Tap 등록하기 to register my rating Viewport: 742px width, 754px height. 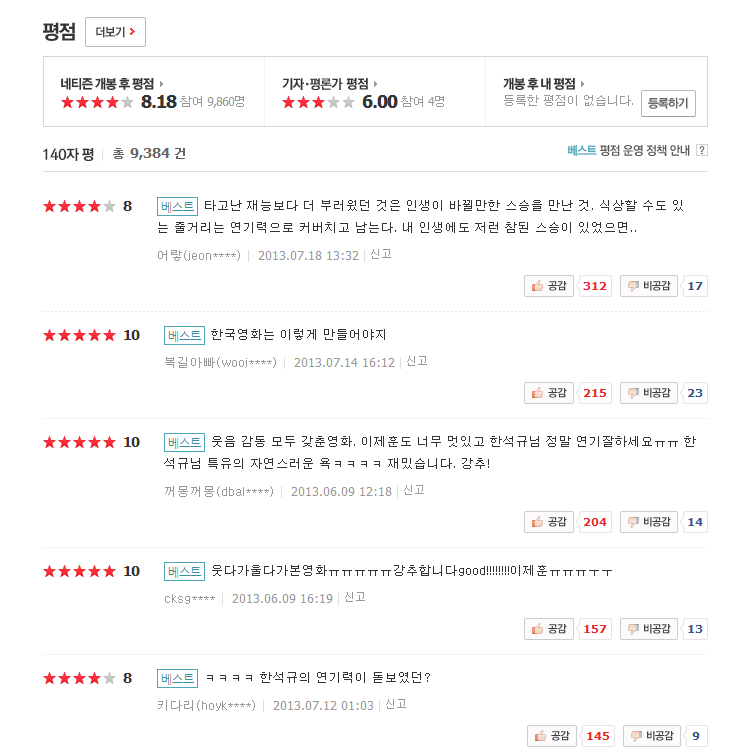[x=668, y=103]
